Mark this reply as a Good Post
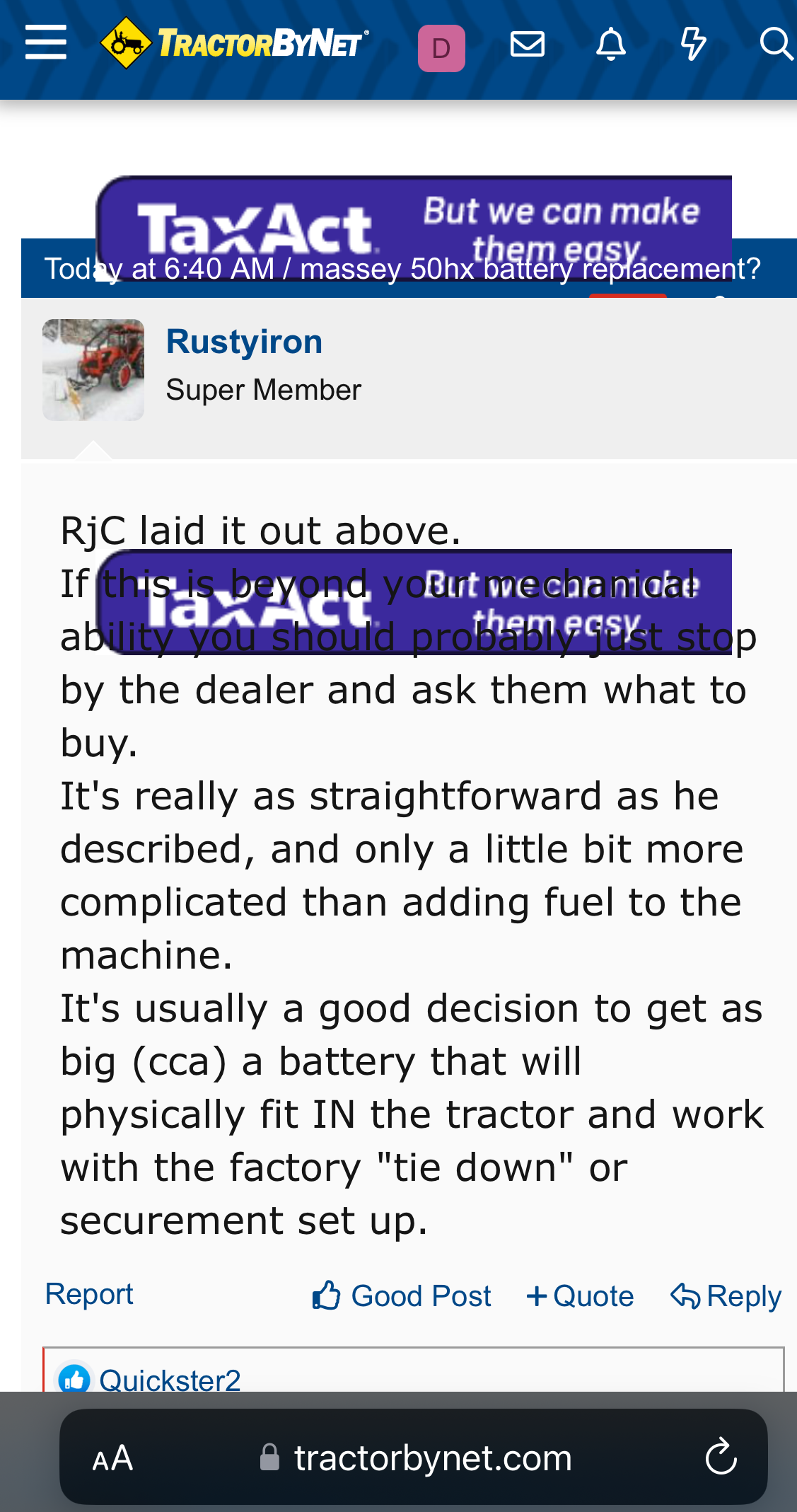This screenshot has height=1512, width=797. 402,1296
